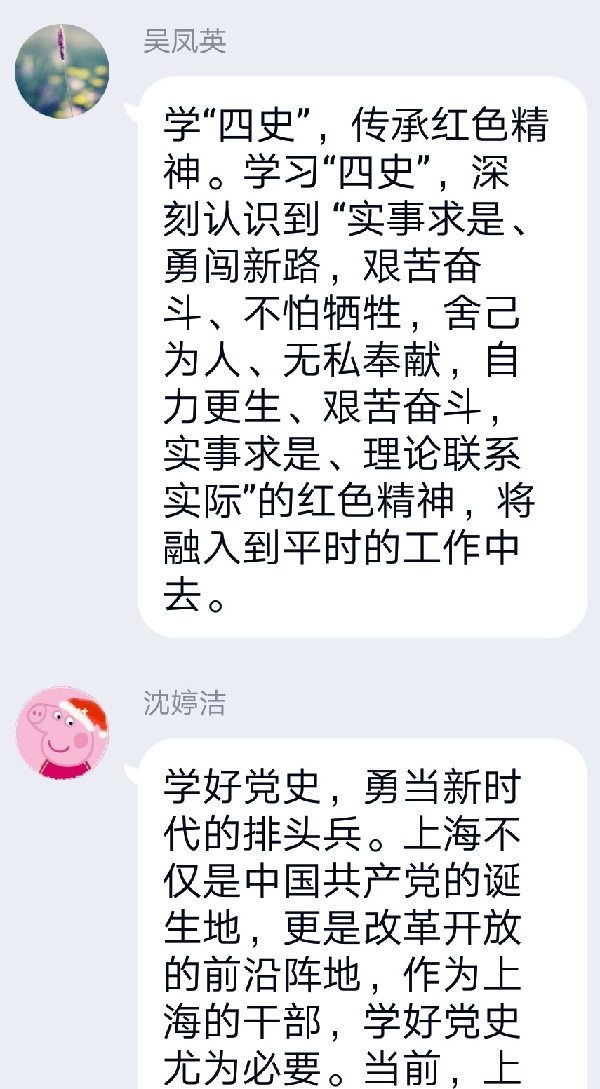Open 沈婷洁's Peppa Pig avatar
The image size is (600, 1089).
click(x=61, y=734)
